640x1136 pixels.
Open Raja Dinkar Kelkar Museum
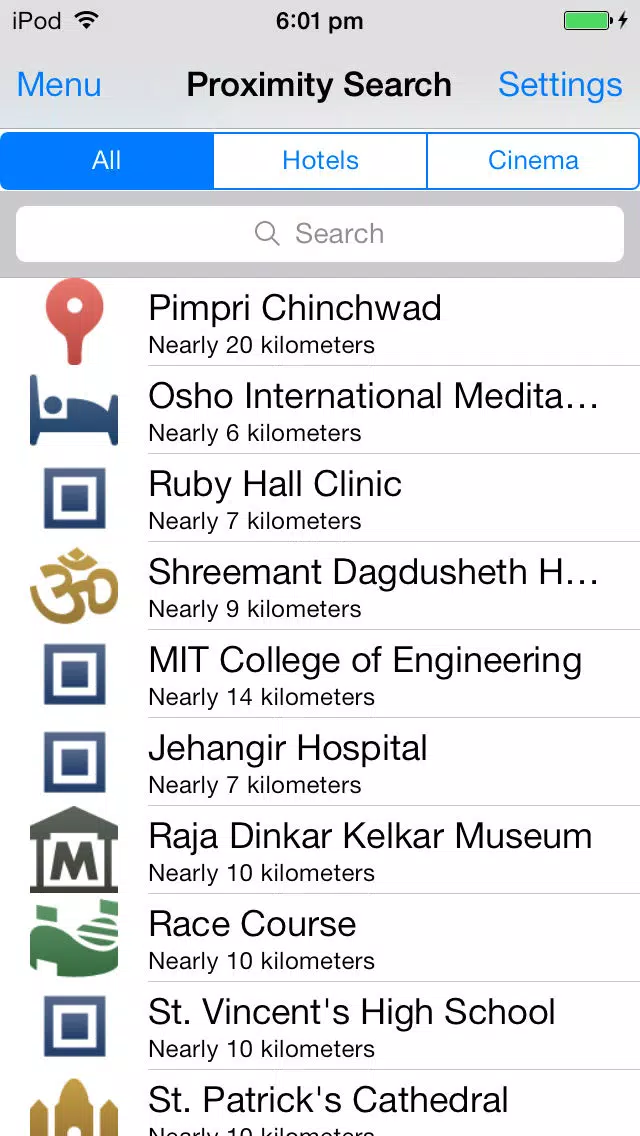point(320,850)
